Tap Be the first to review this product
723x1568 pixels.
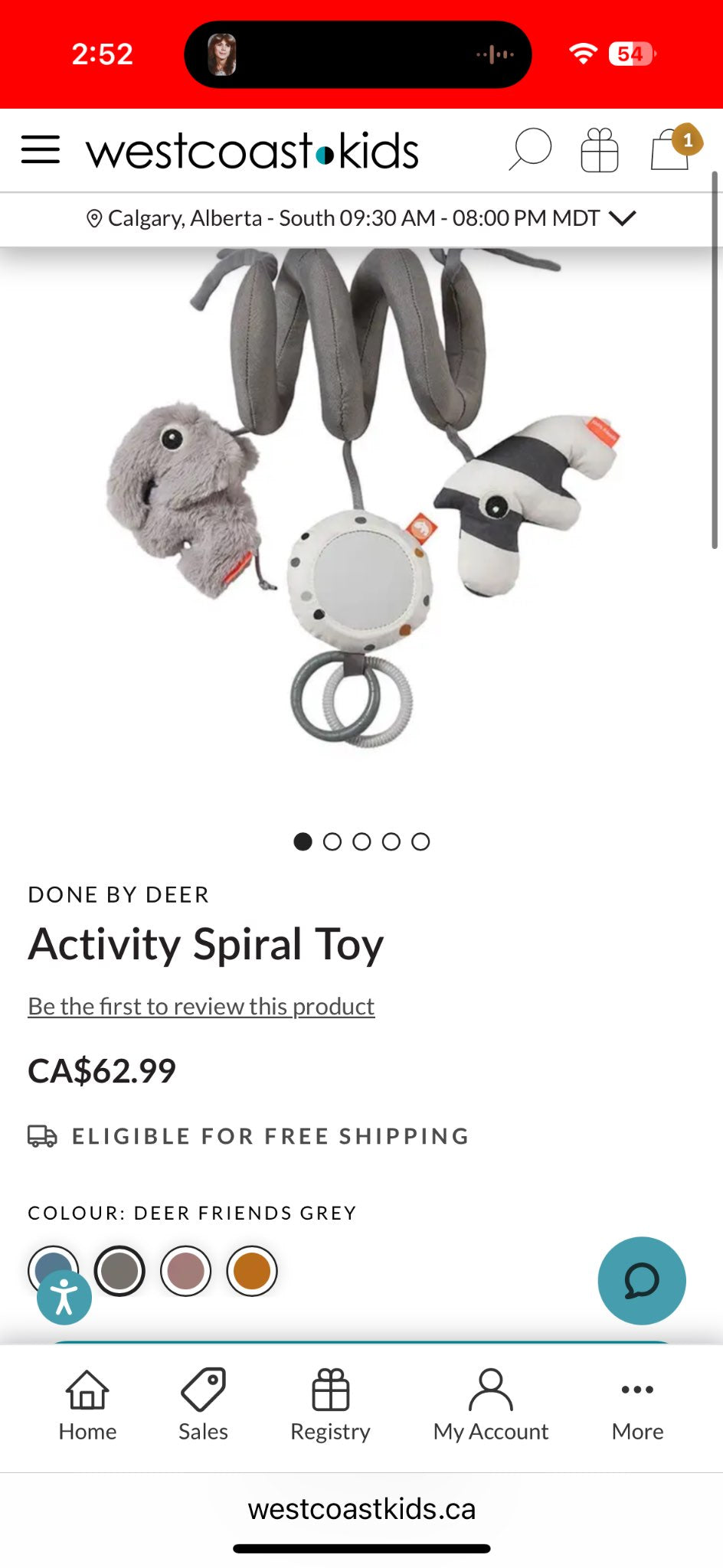201,1006
